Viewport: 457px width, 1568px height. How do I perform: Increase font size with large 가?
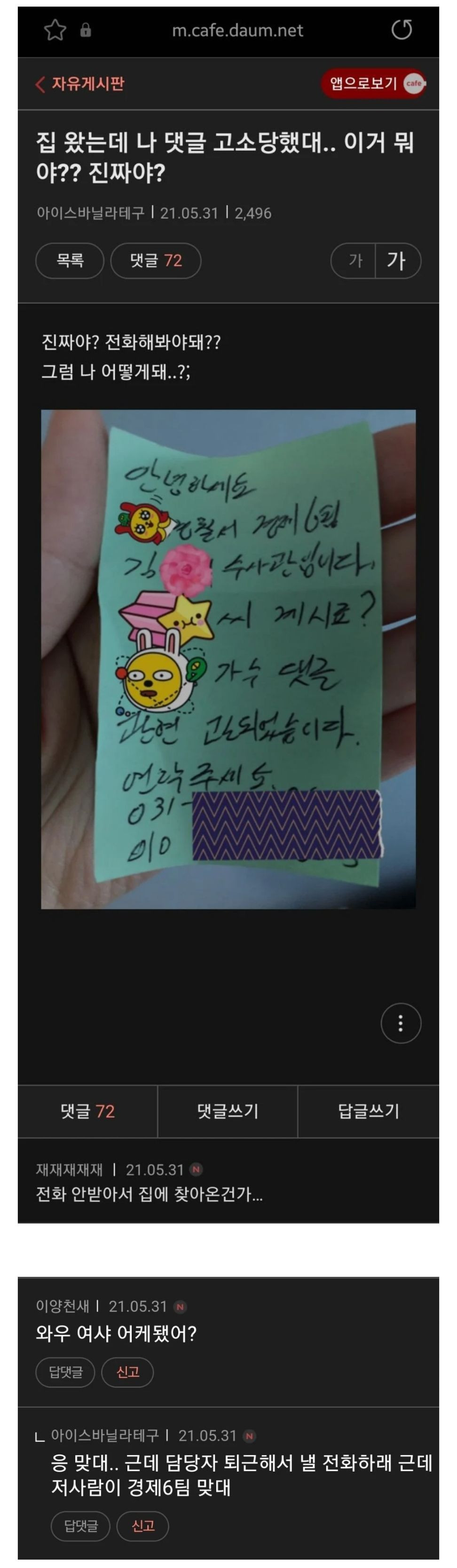pos(397,261)
